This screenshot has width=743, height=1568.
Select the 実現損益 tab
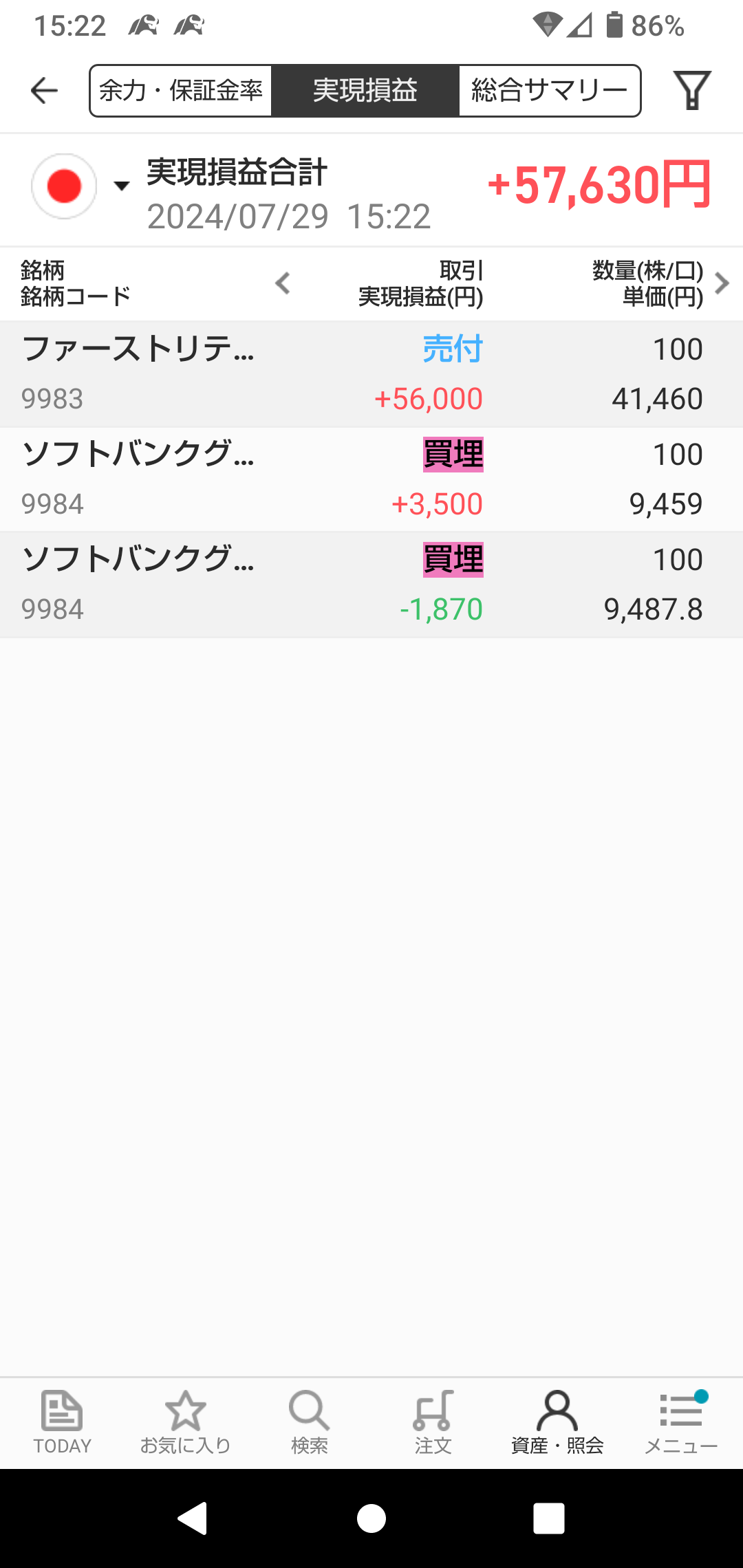point(365,91)
